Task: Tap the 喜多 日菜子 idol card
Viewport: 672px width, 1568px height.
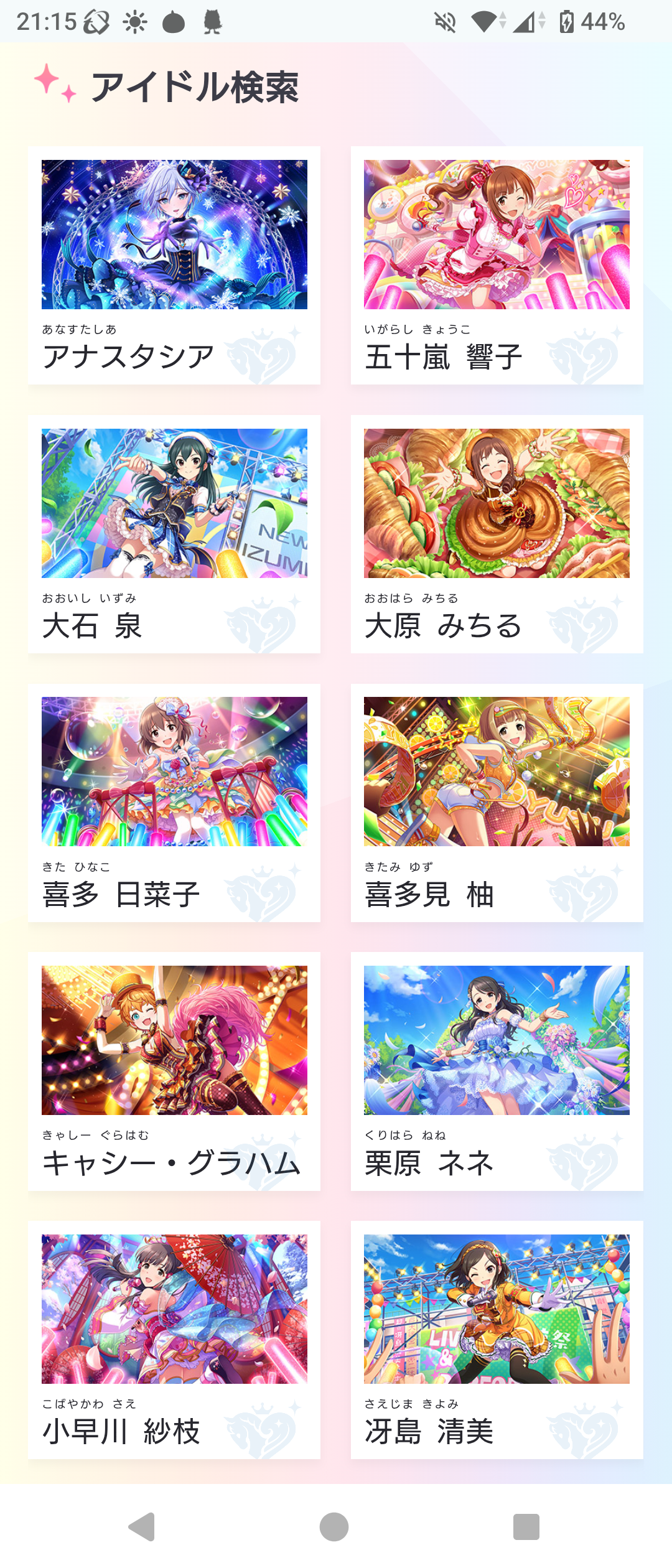Action: (174, 803)
